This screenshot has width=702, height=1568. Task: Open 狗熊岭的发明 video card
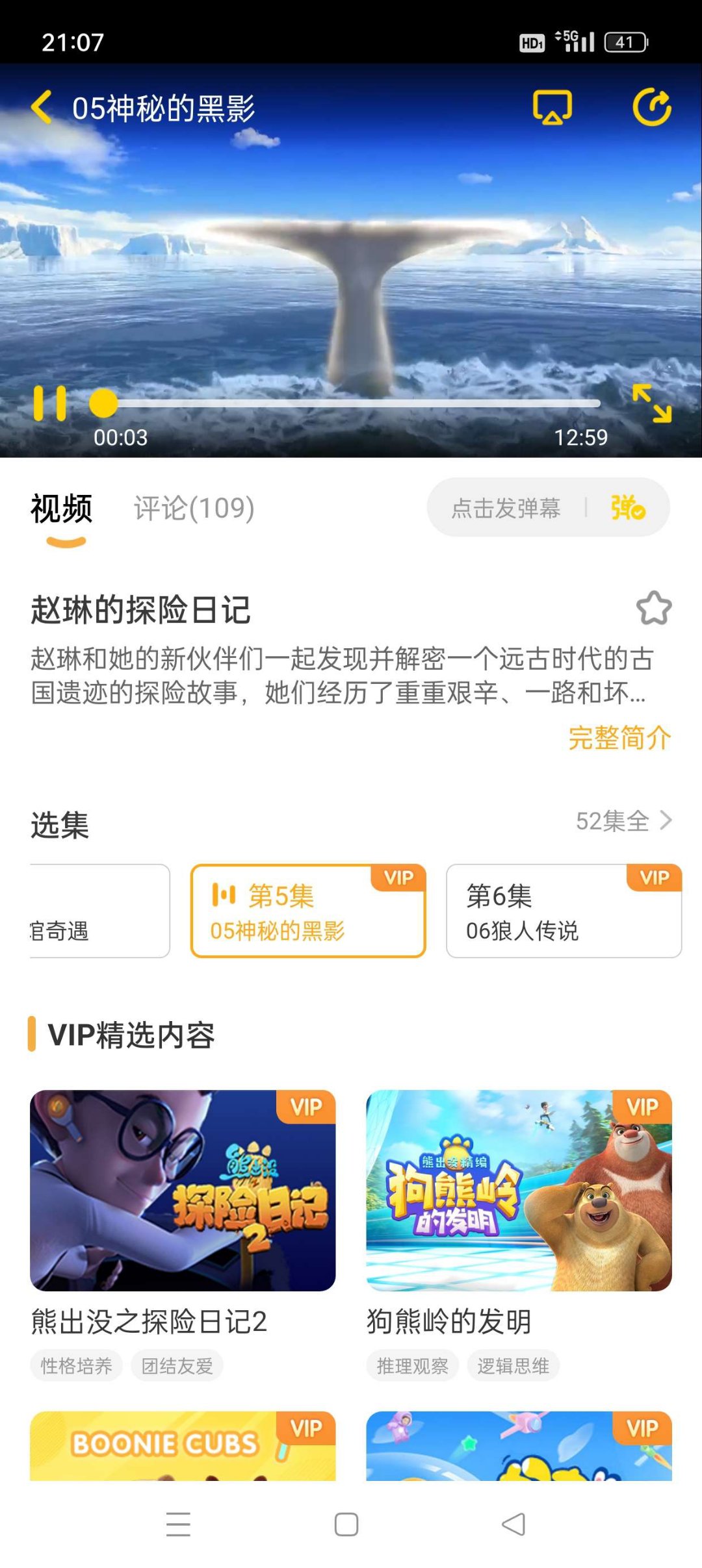pyautogui.click(x=519, y=1190)
